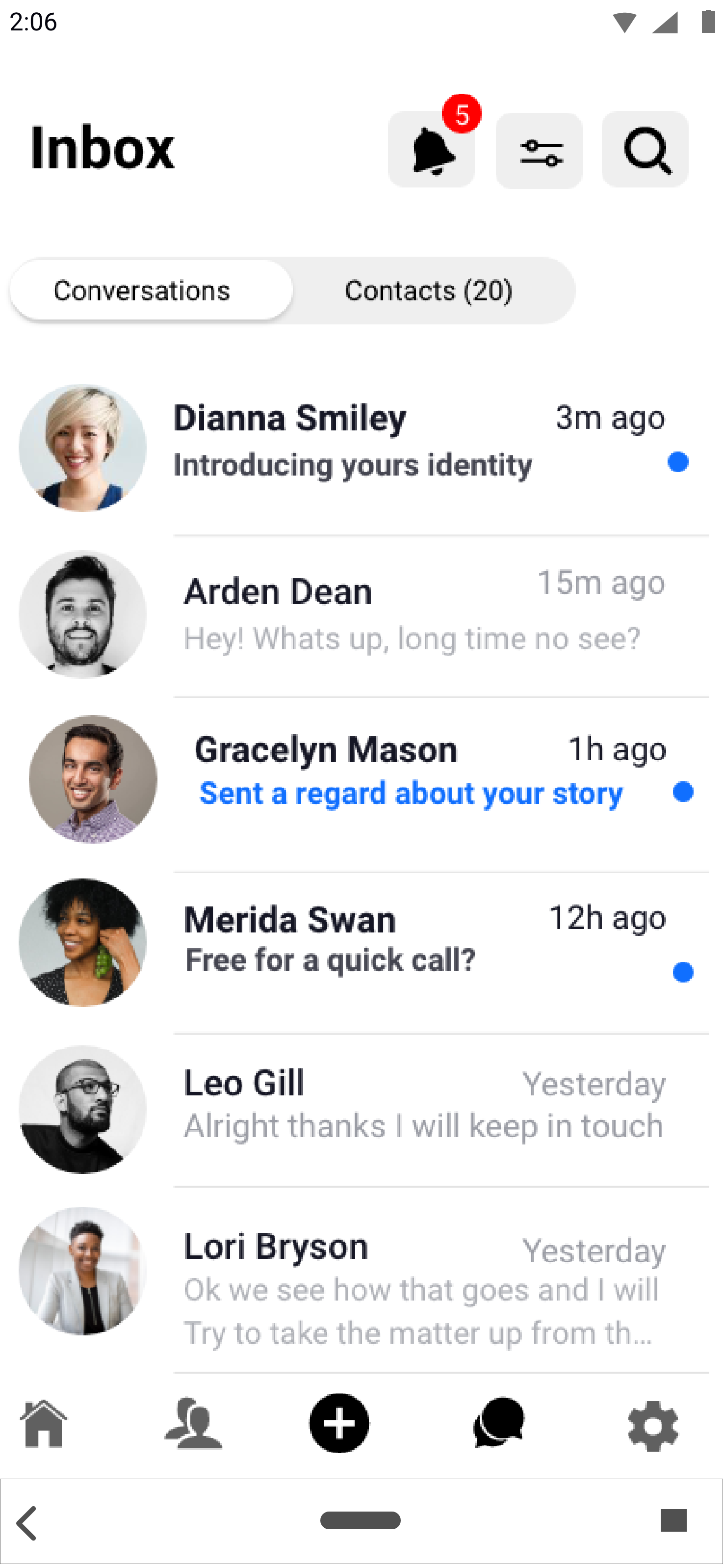Select the chat bubbles tab
724x1568 pixels.
[499, 1423]
